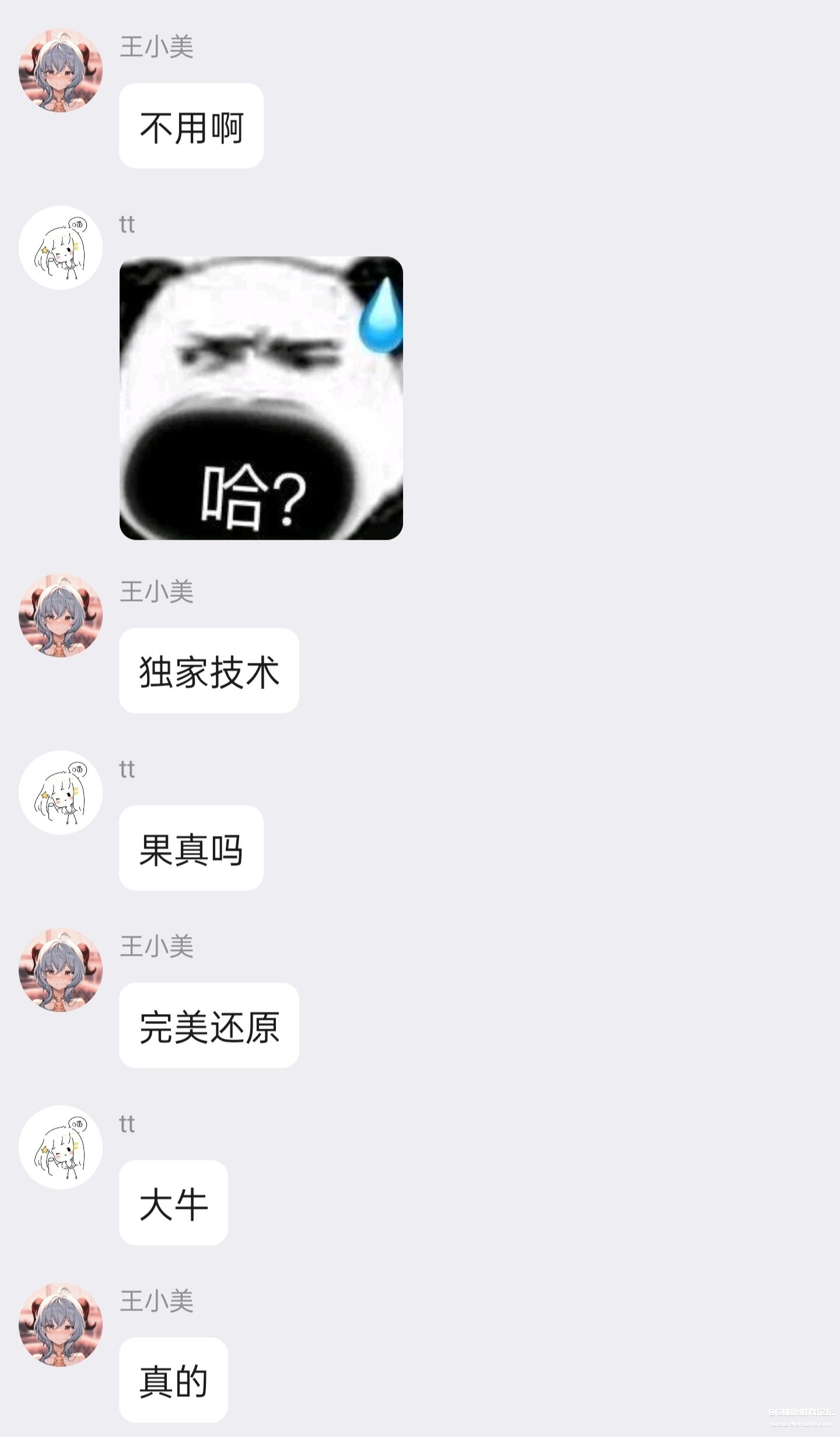Open tt's avatar beside the 果真吗 message
Viewport: 840px width, 1437px height.
62,792
